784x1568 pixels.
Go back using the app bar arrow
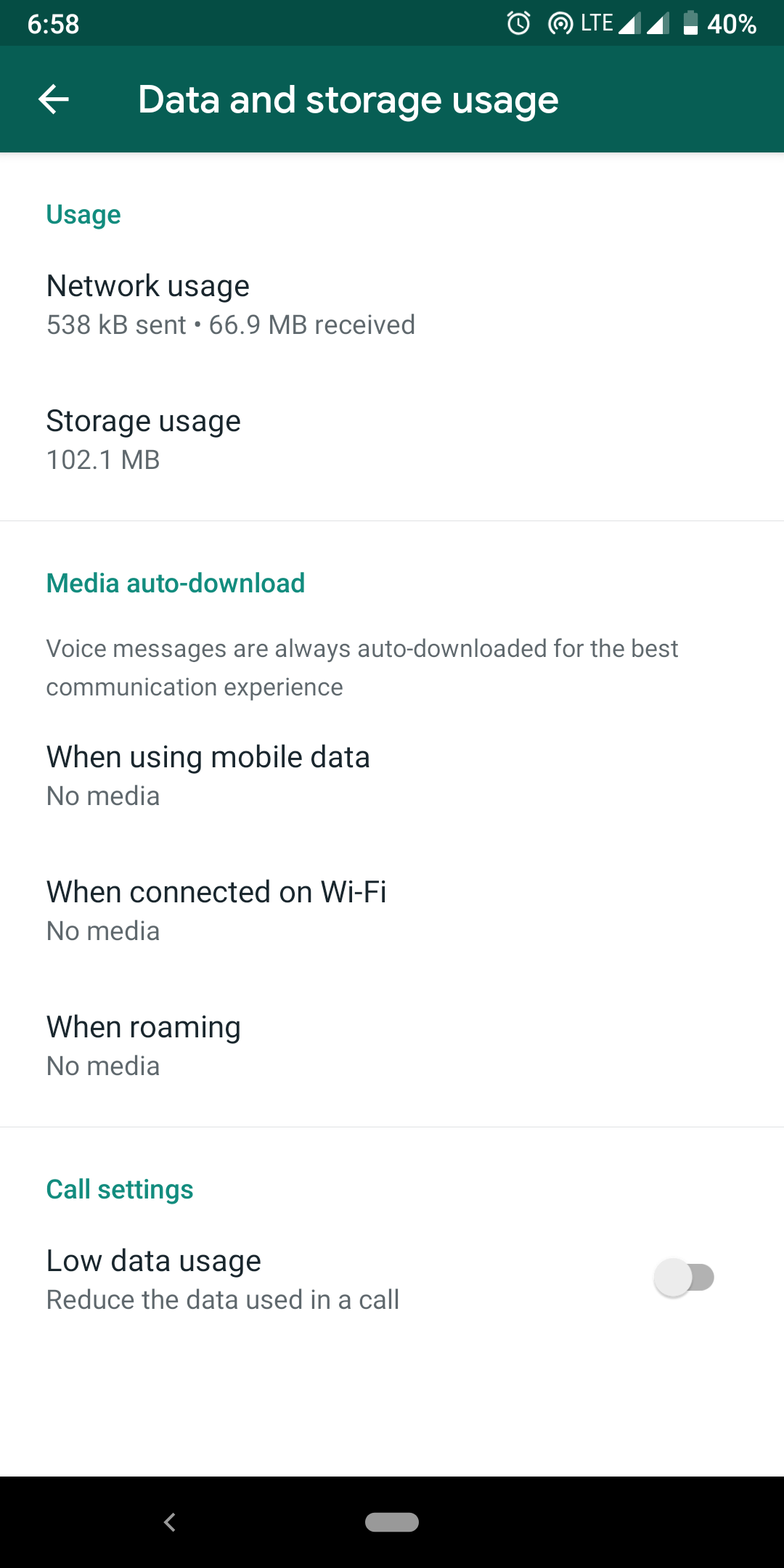54,99
